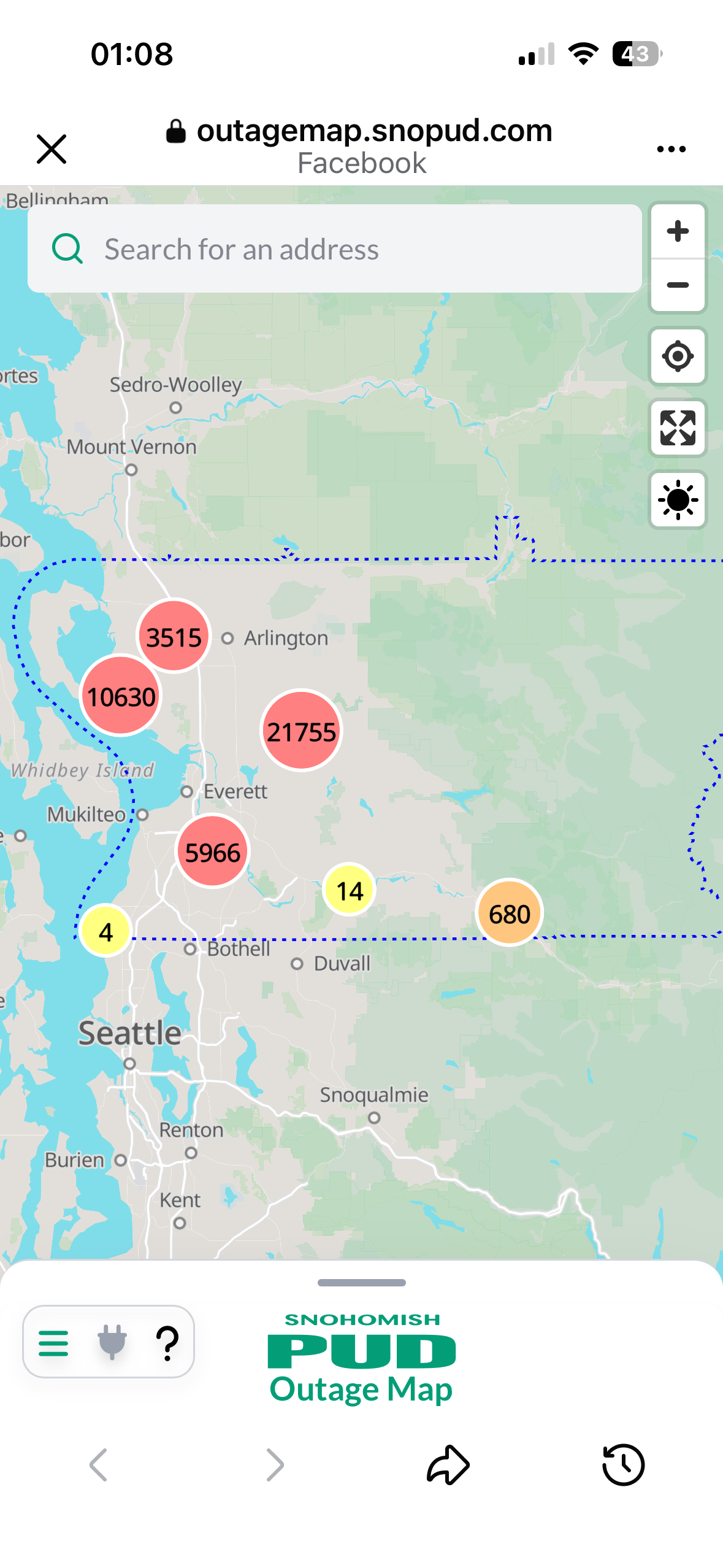View the 14 outage marker
This screenshot has height=1568, width=723.
(350, 890)
